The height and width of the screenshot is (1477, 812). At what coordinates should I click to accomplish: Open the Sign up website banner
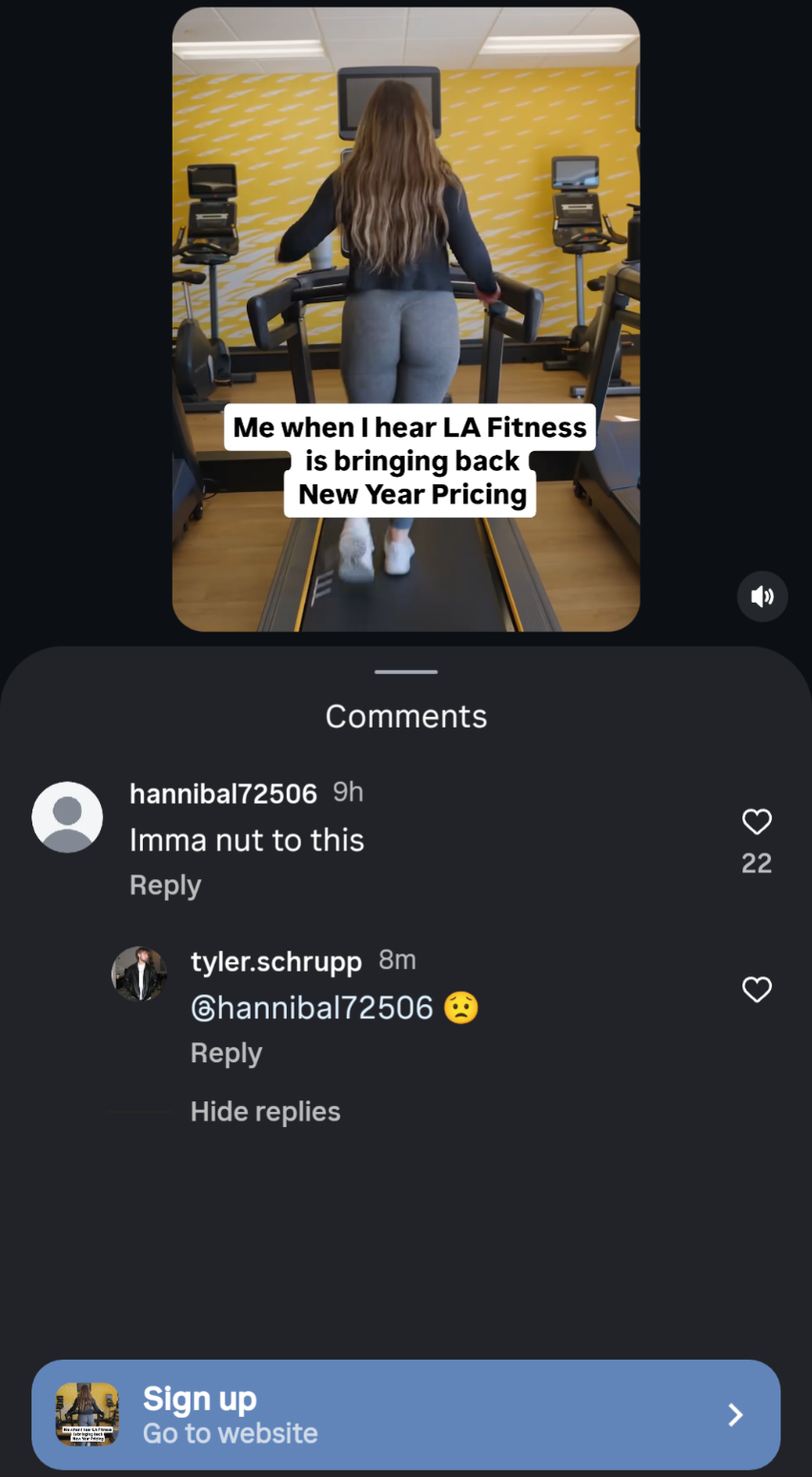pos(406,1414)
